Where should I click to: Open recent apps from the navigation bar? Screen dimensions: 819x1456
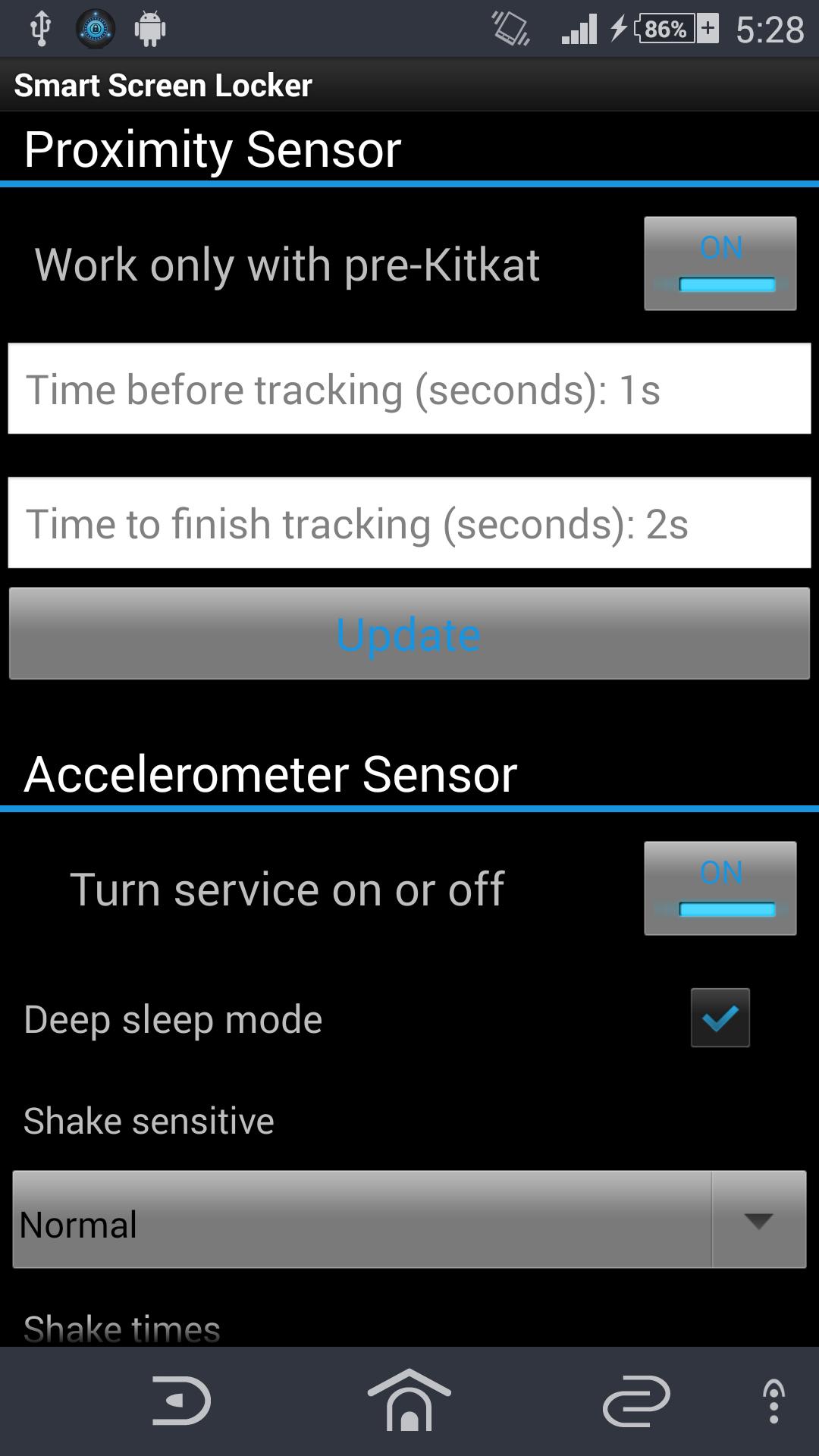(x=636, y=1400)
